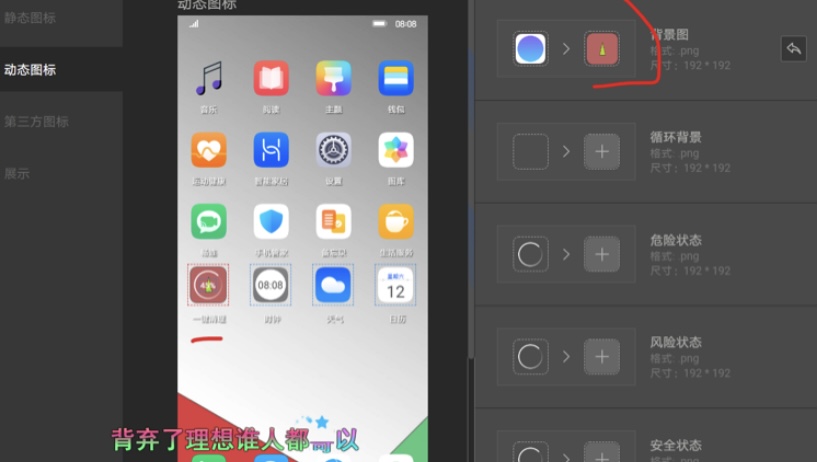
Task: Select the 天气 icon in the preview
Action: pyautogui.click(x=333, y=285)
